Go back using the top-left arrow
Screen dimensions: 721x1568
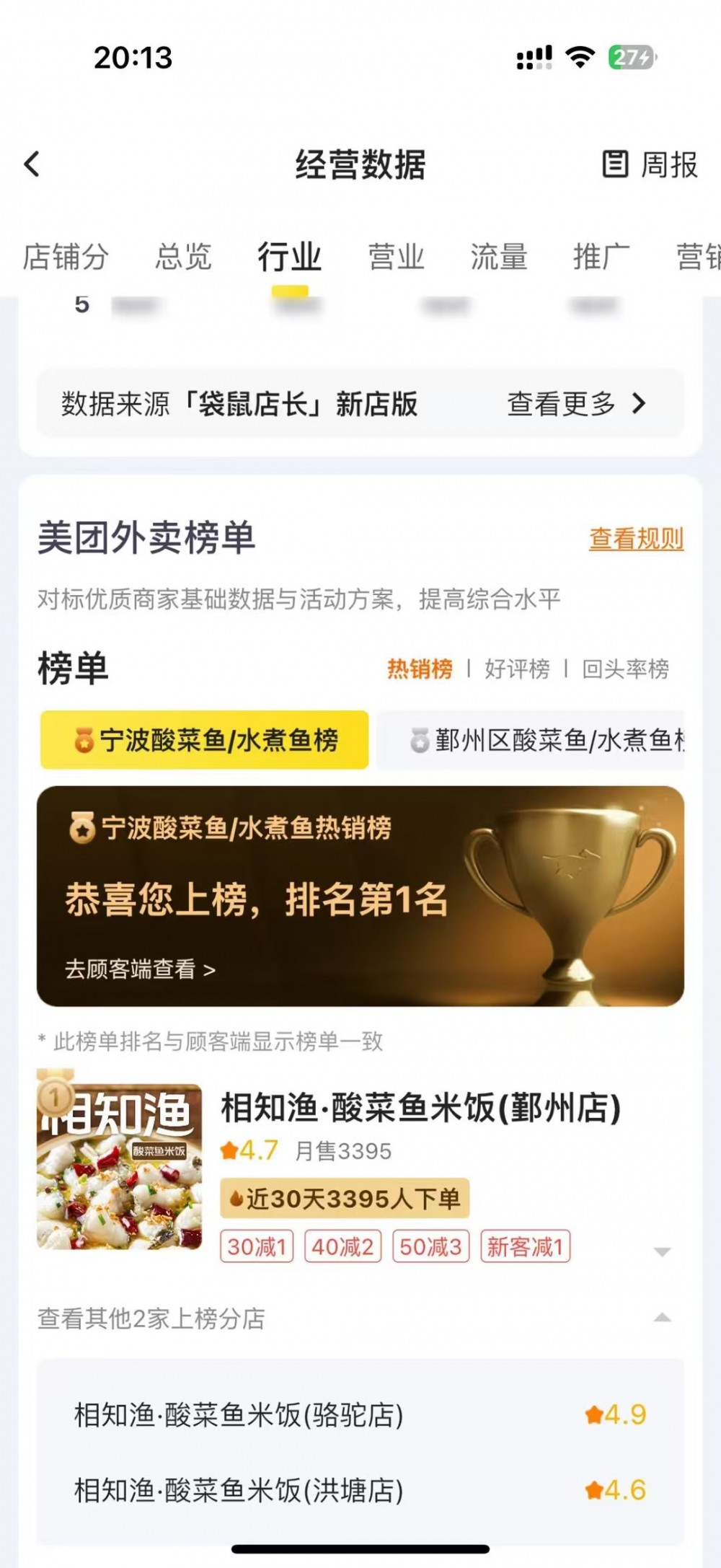pos(32,164)
